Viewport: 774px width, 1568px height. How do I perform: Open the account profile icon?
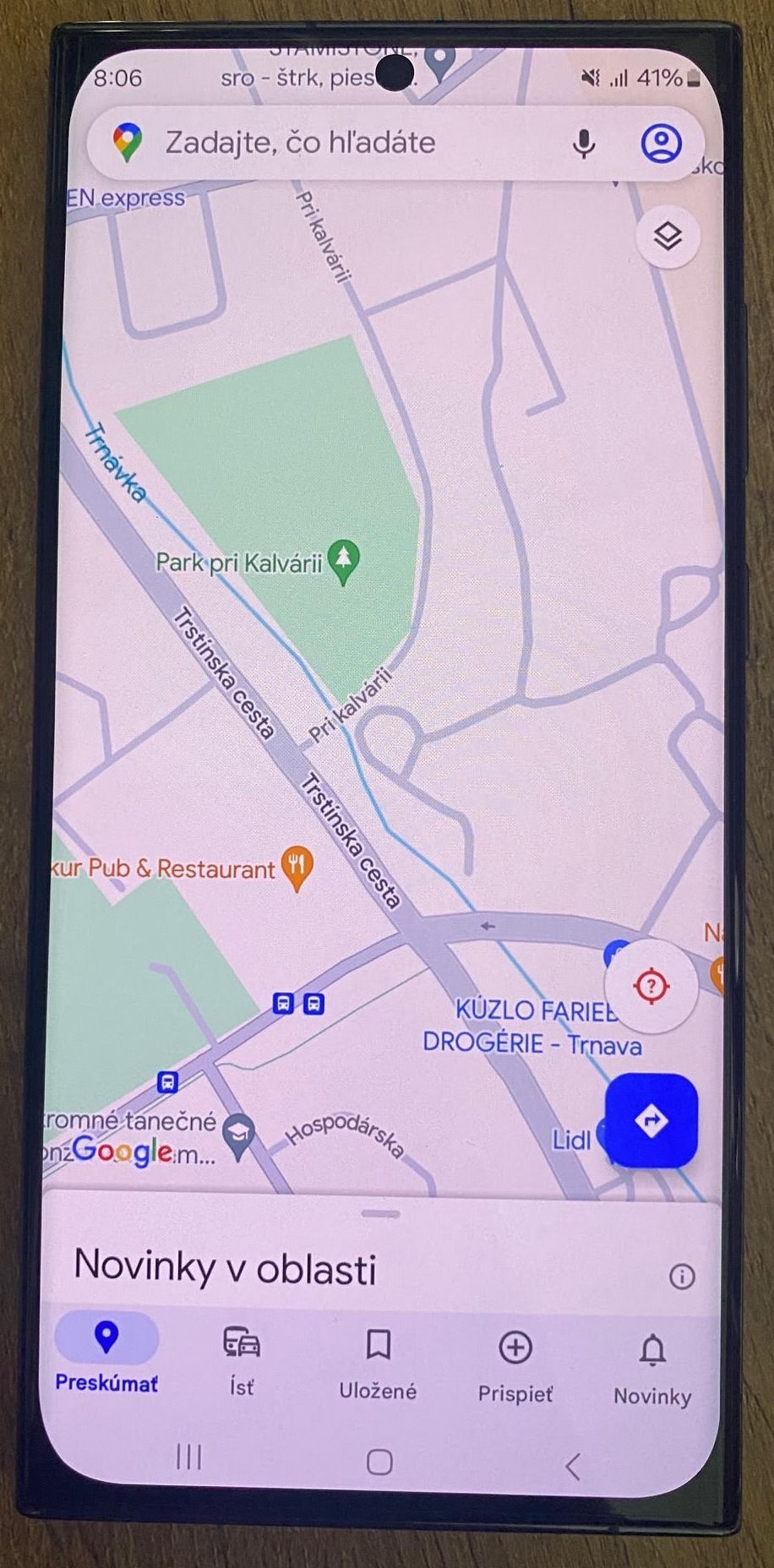(x=661, y=144)
